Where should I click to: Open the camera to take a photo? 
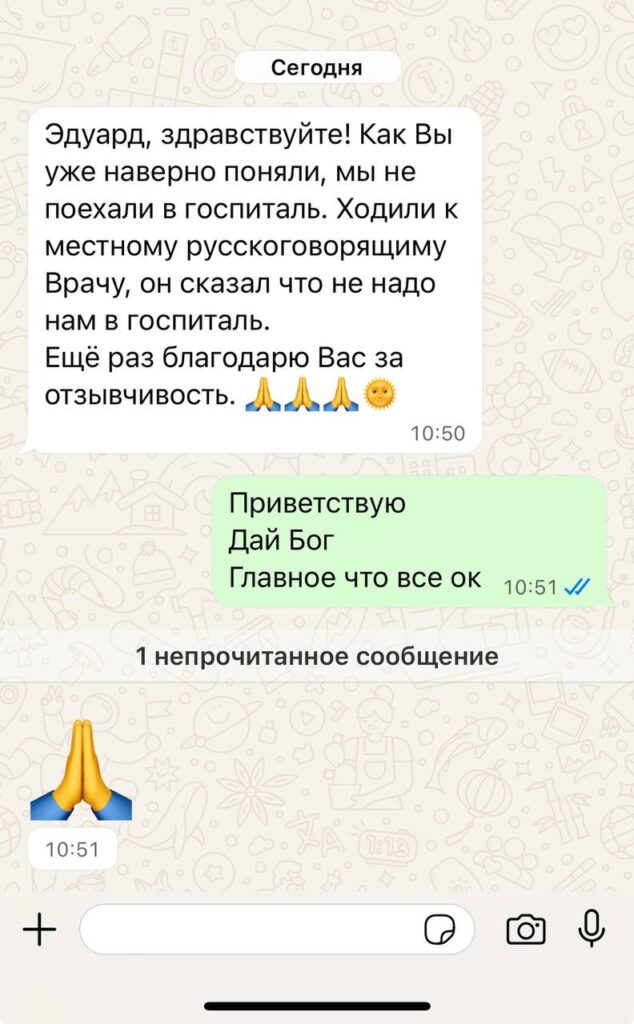(x=526, y=930)
